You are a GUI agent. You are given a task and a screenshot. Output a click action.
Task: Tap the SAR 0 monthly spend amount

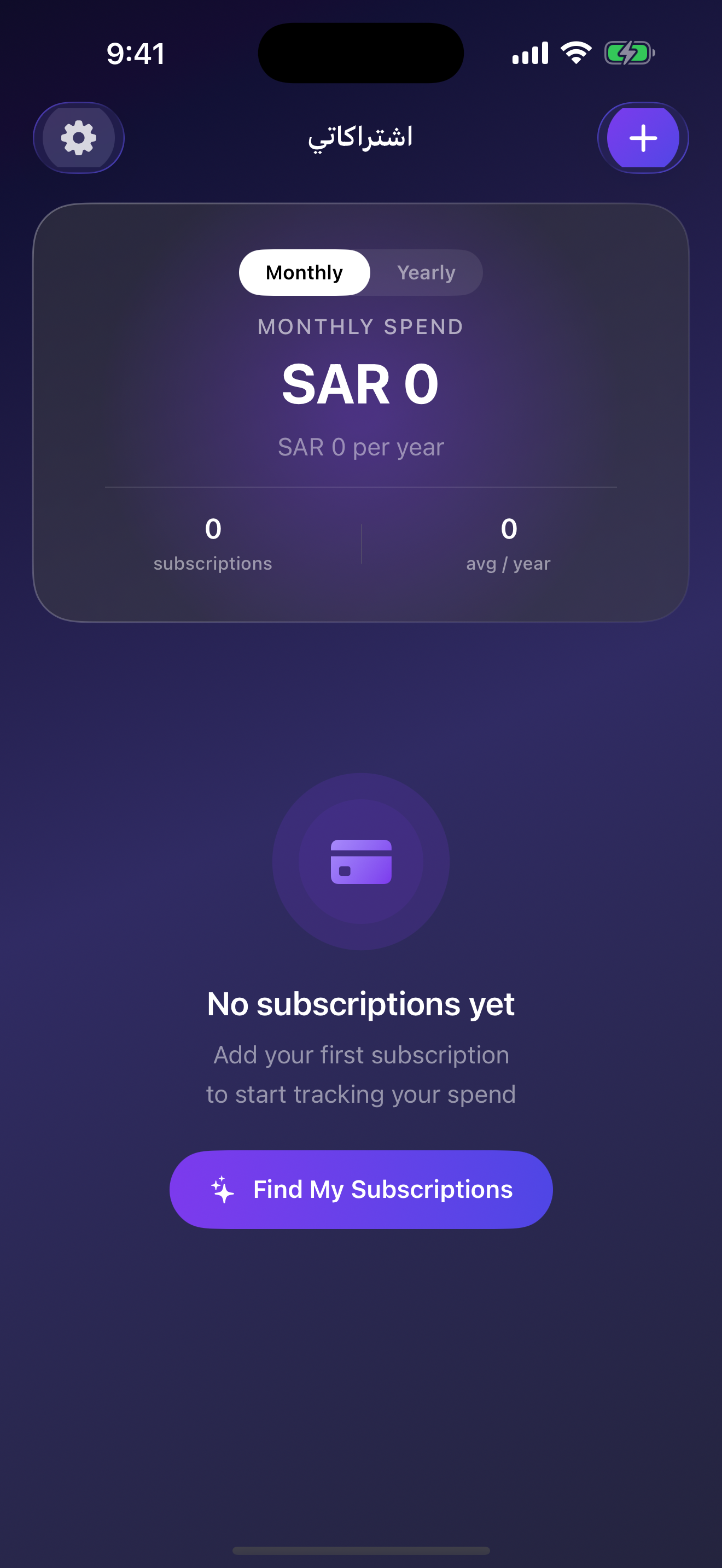(361, 382)
